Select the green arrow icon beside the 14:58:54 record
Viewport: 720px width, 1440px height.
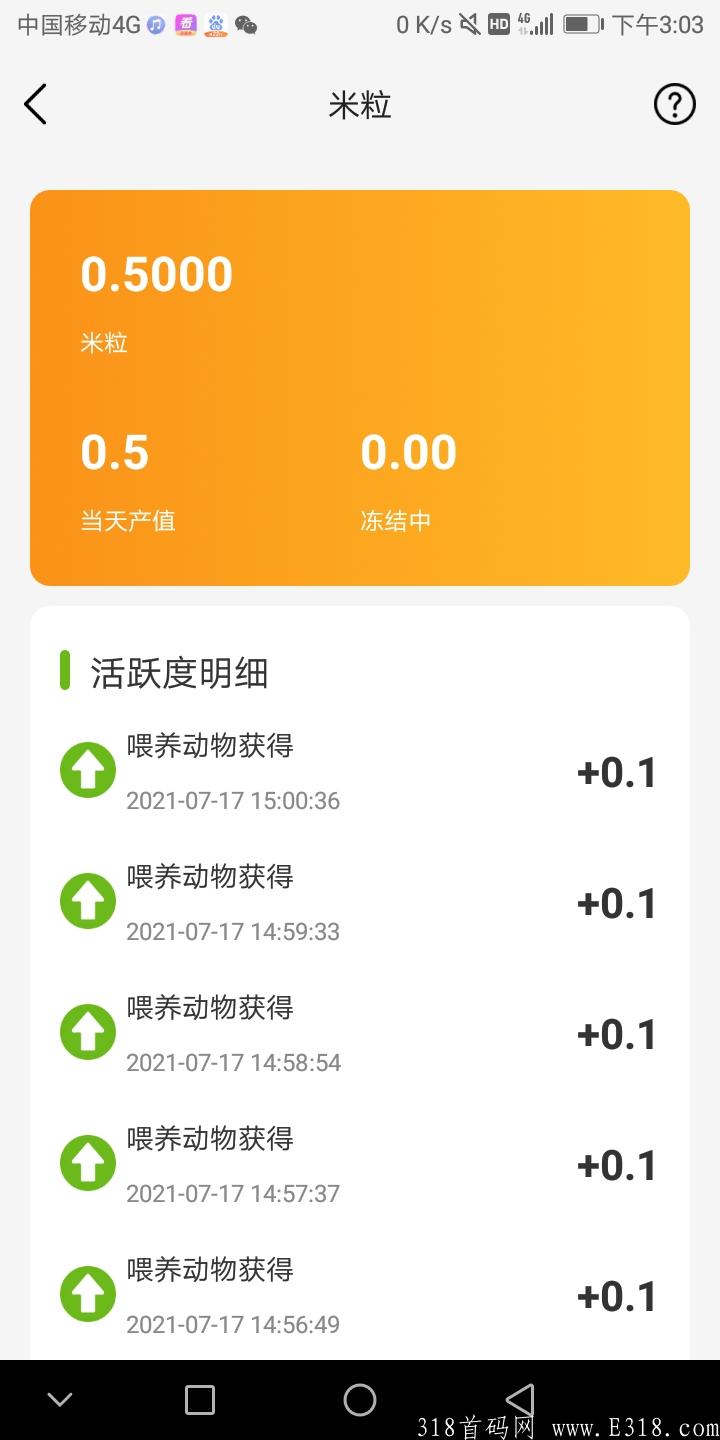(x=87, y=1032)
